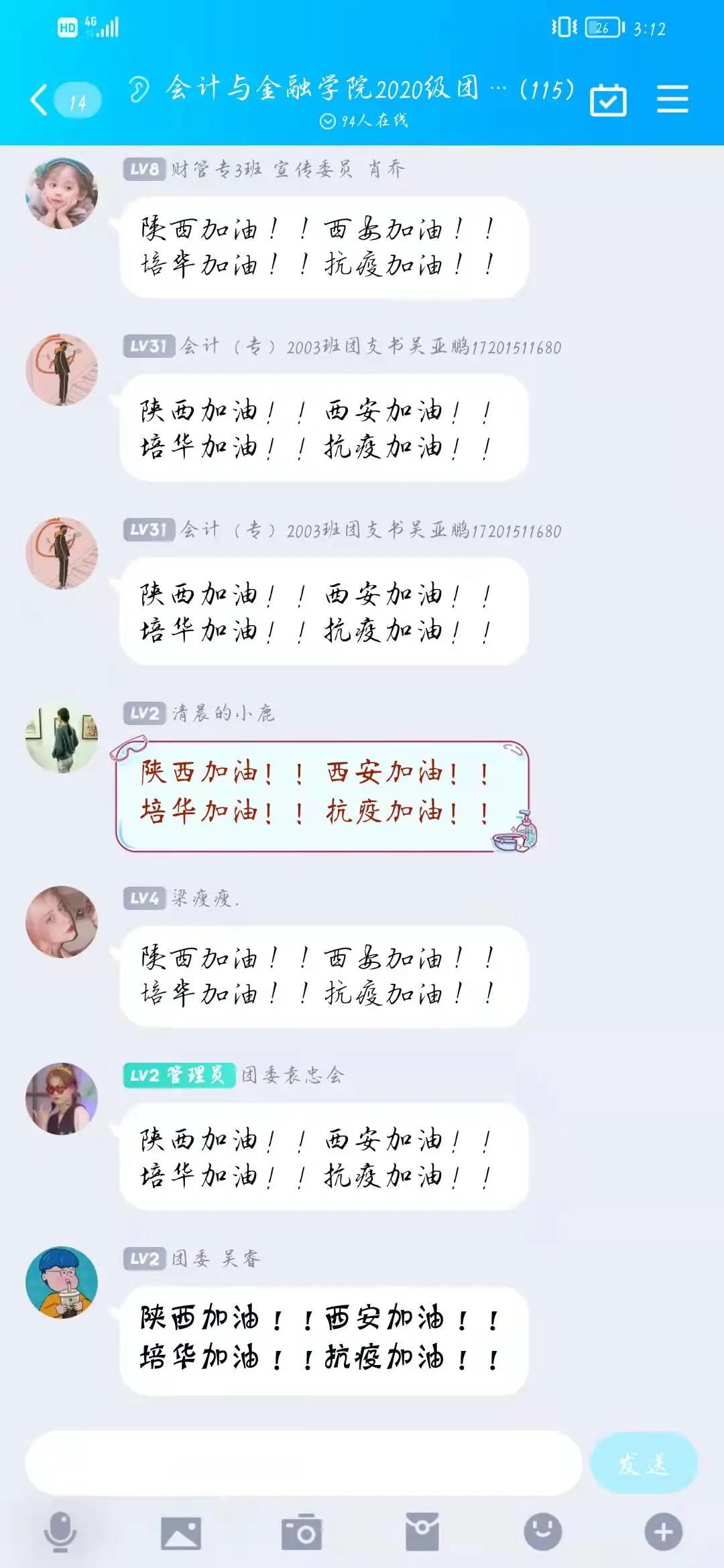Screen dimensions: 724x1568
Task: Open the red envelope icon
Action: [x=422, y=1532]
